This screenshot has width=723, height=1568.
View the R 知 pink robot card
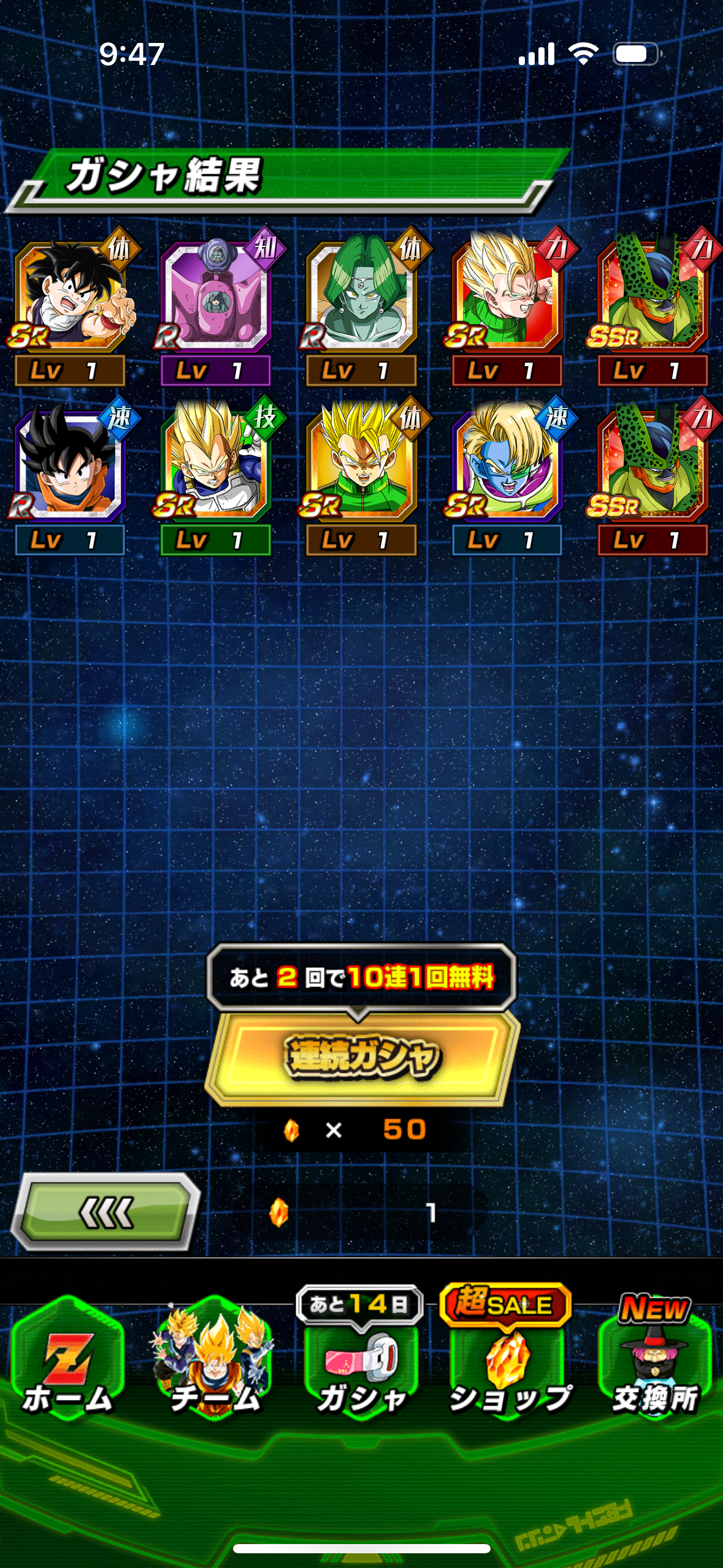pos(215,296)
